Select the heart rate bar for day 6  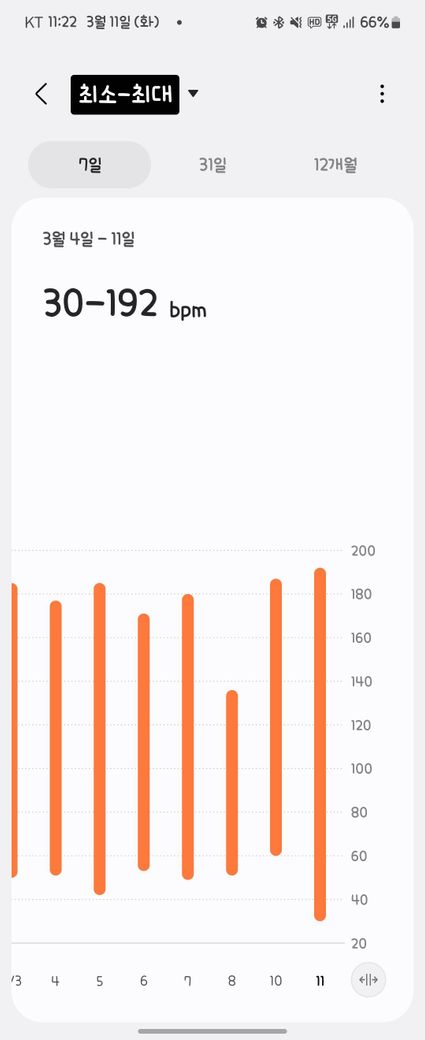coord(143,742)
